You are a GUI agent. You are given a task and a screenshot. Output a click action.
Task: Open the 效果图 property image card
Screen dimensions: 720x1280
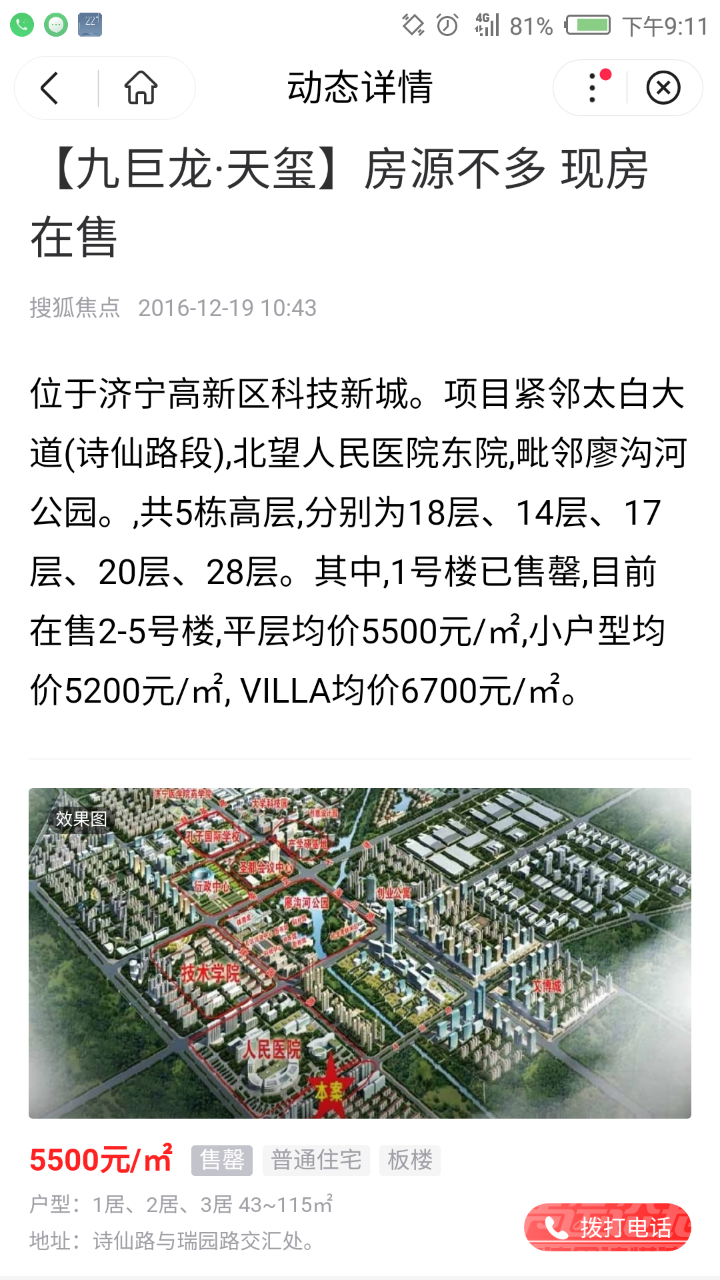coord(359,952)
